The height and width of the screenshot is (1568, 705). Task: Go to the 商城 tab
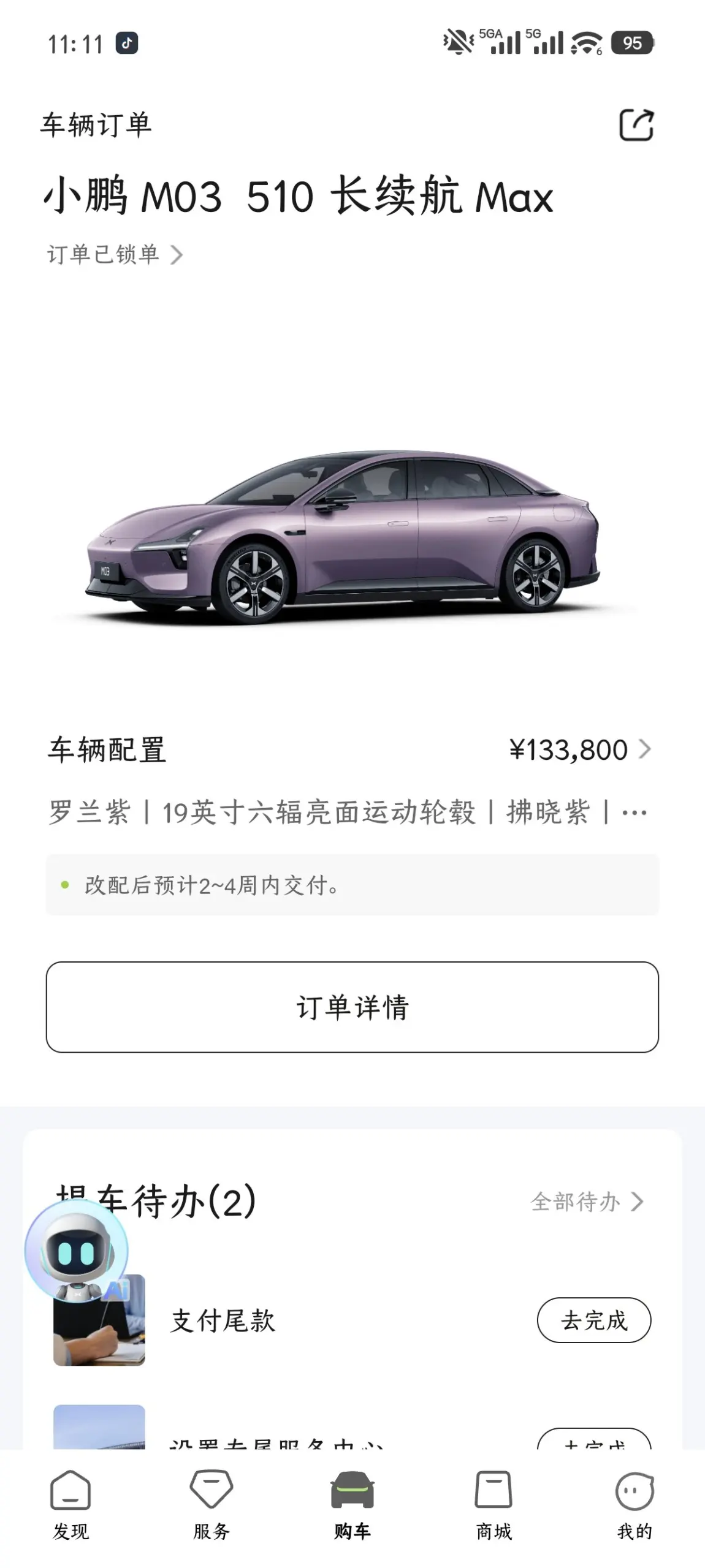tap(493, 1504)
